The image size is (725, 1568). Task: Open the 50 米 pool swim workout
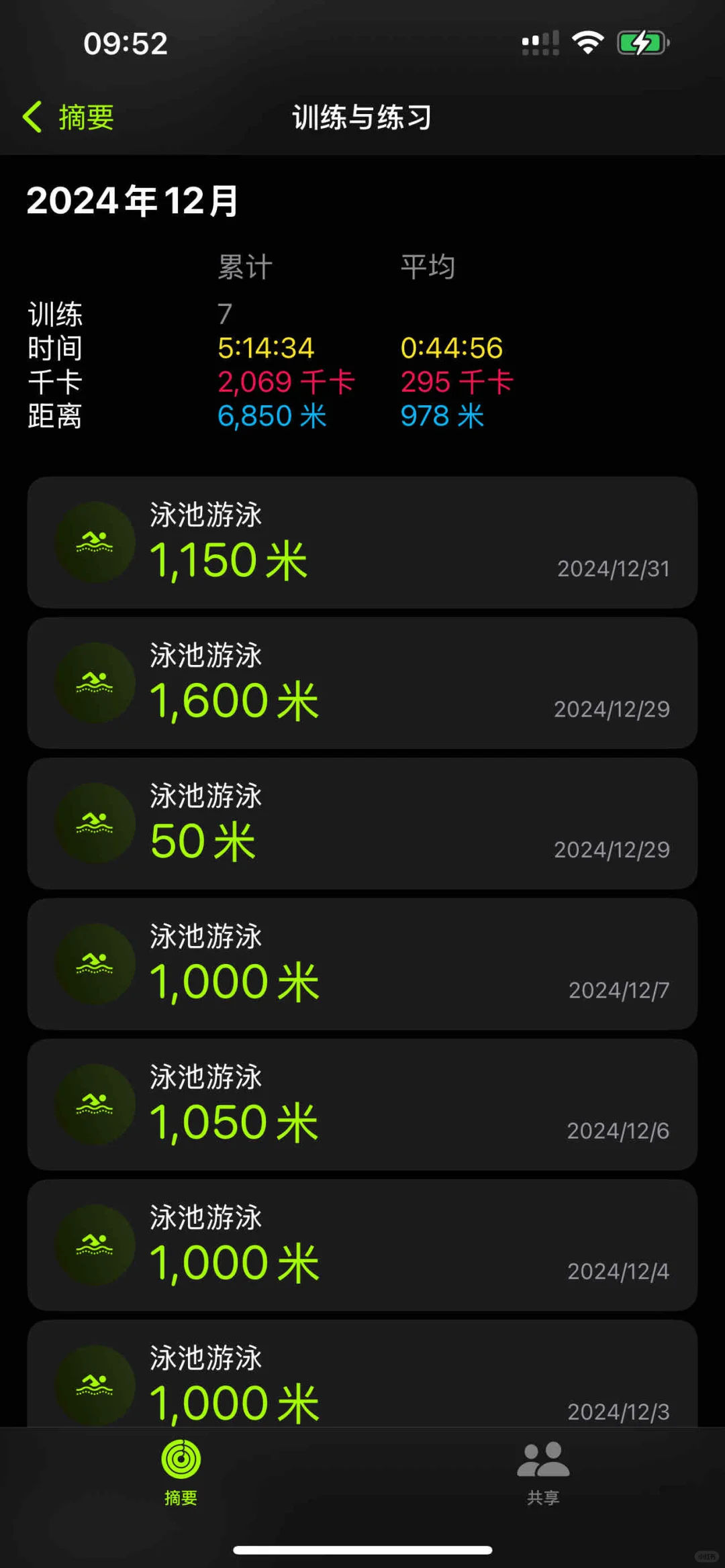(x=362, y=823)
